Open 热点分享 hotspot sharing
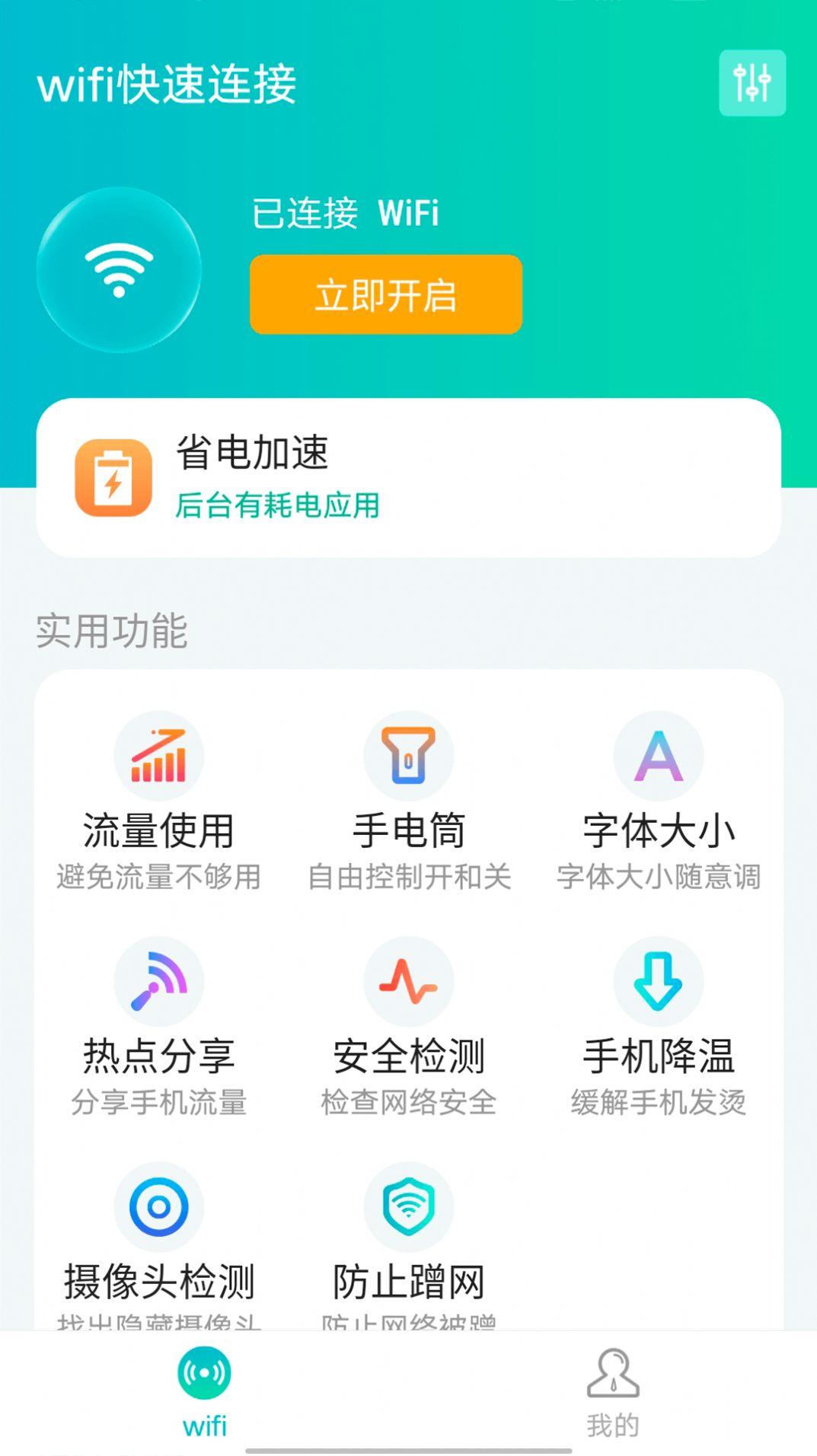Screen dimensions: 817x1456 (158, 1027)
